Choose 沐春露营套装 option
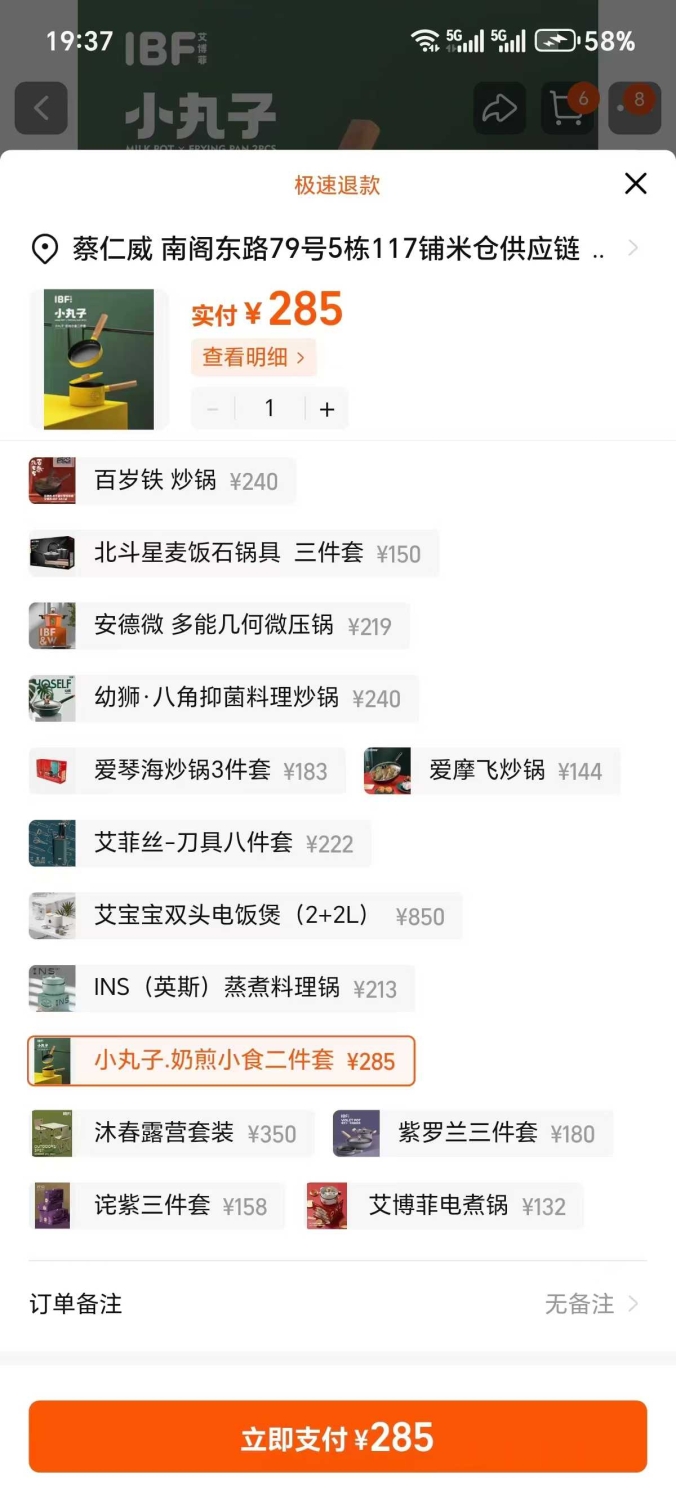676x1500 pixels. tap(171, 1133)
